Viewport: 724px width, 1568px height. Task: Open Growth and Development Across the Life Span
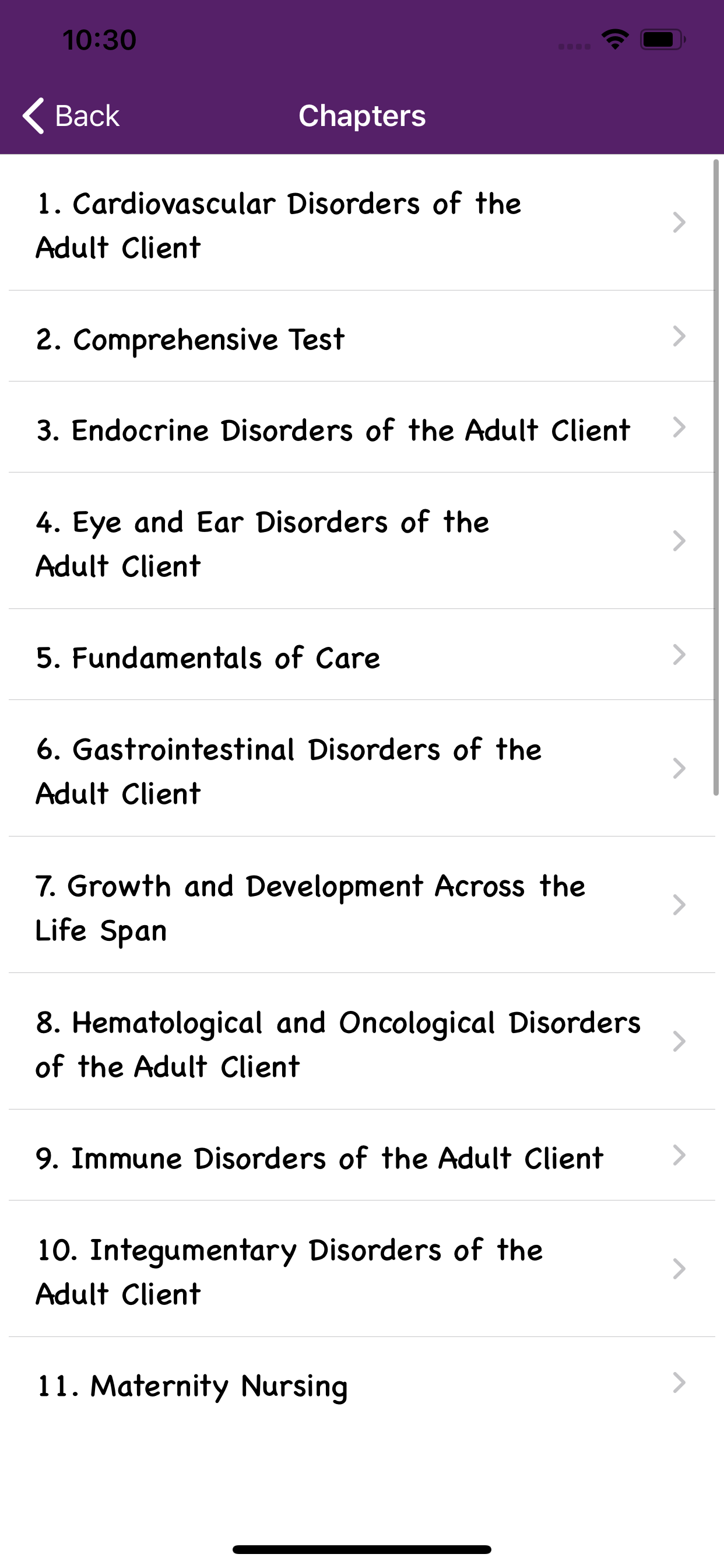362,905
